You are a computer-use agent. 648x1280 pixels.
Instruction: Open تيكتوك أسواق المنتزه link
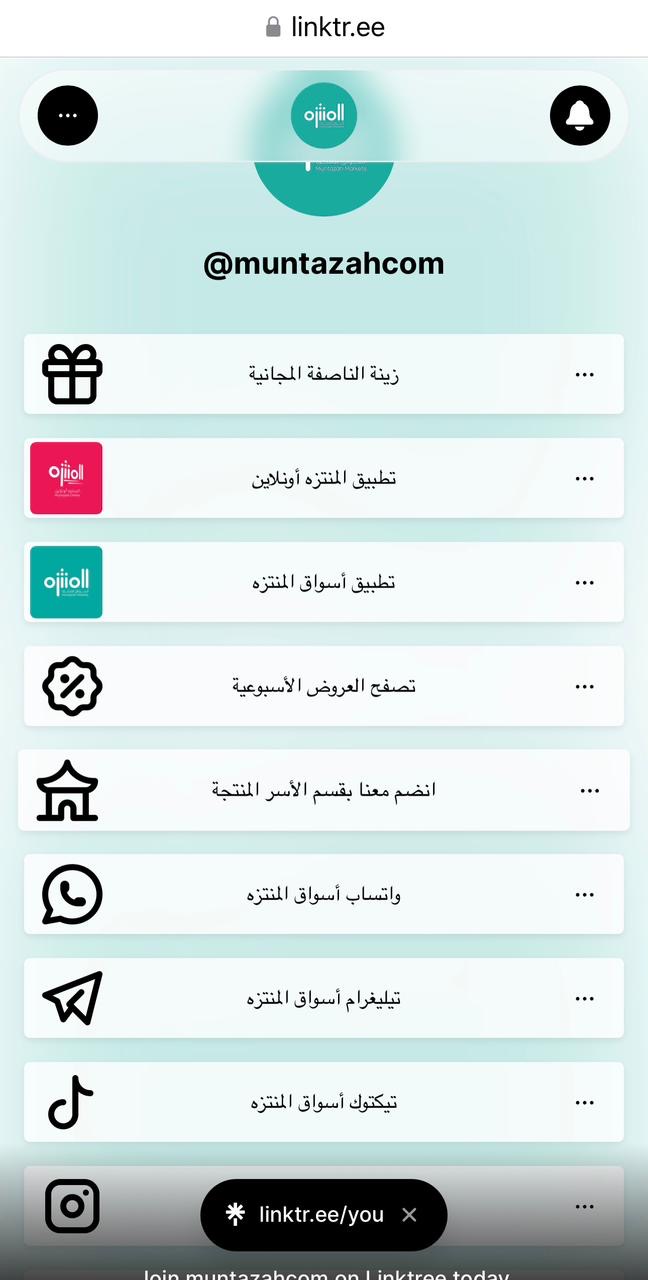tap(323, 1102)
